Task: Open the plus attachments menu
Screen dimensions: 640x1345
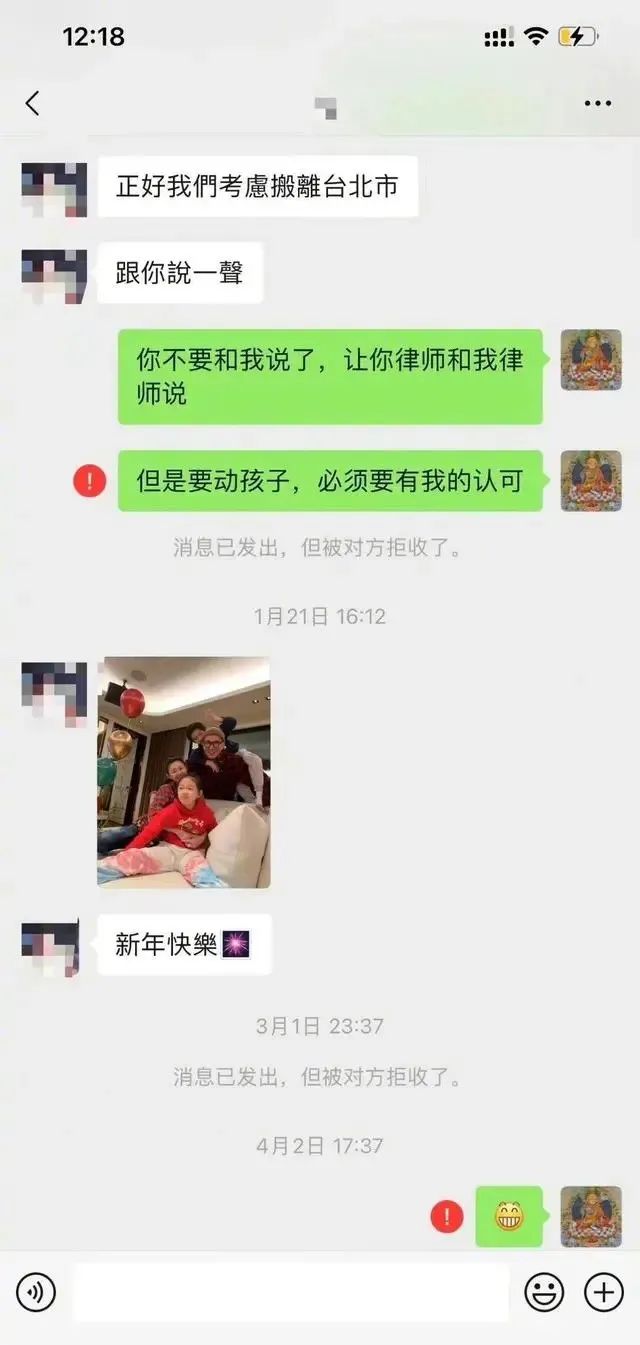Action: 603,1292
